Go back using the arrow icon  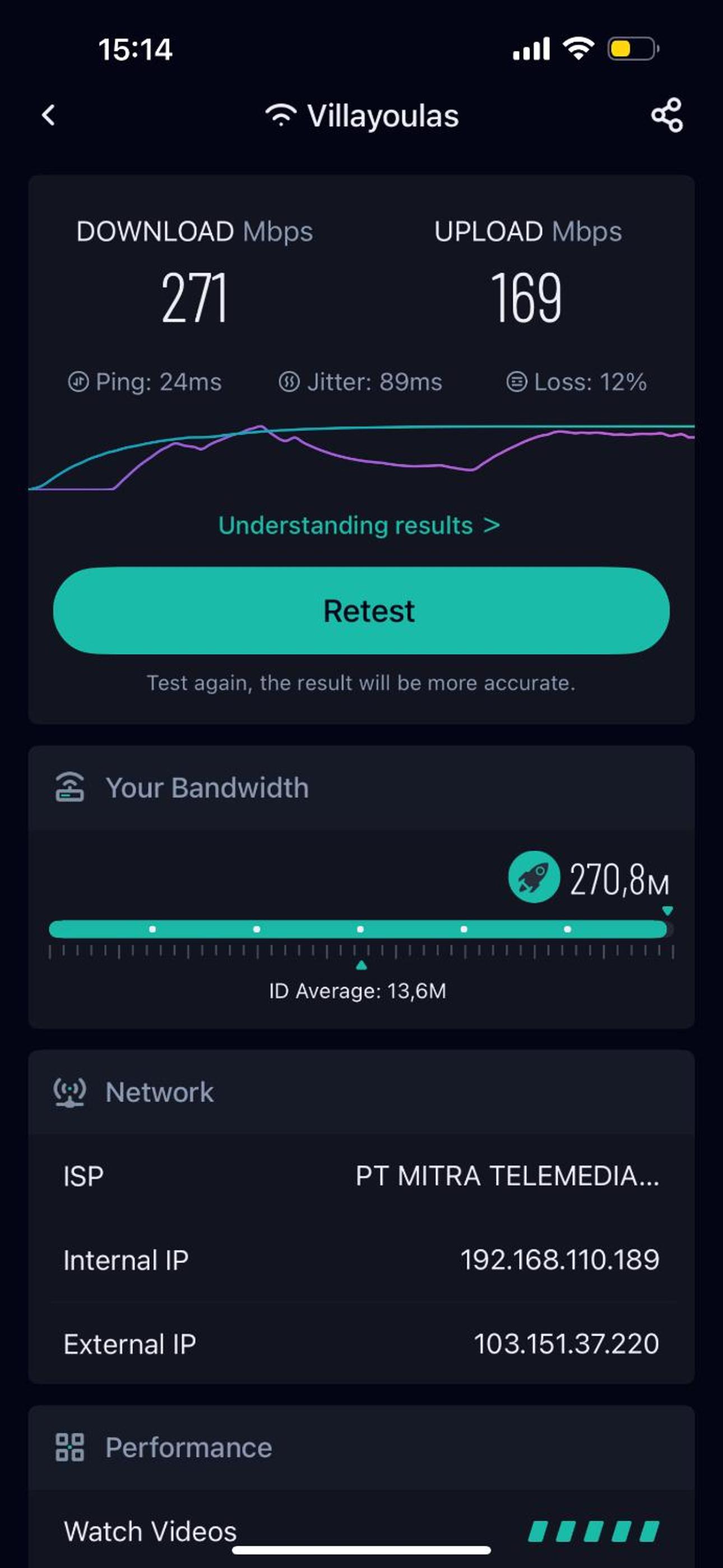click(49, 115)
